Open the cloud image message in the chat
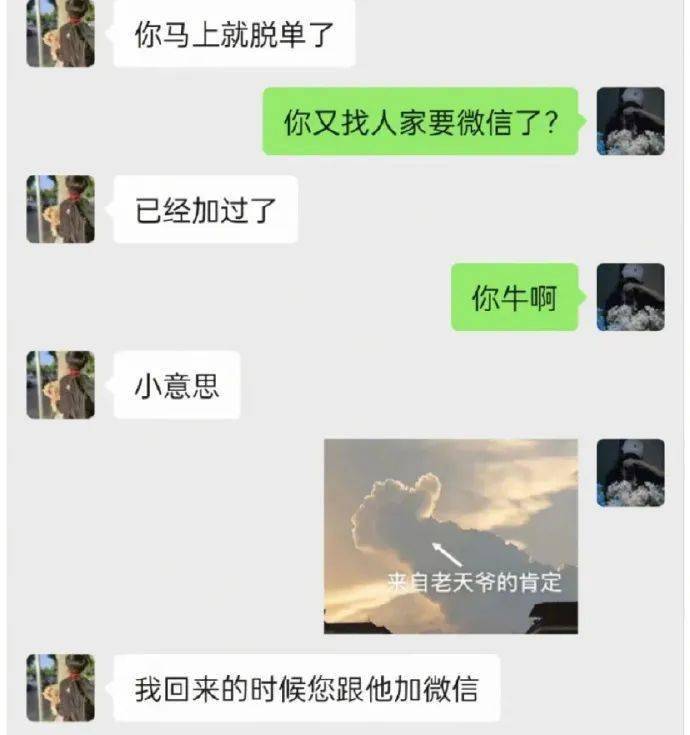Screen dimensions: 690x735 coord(451,535)
